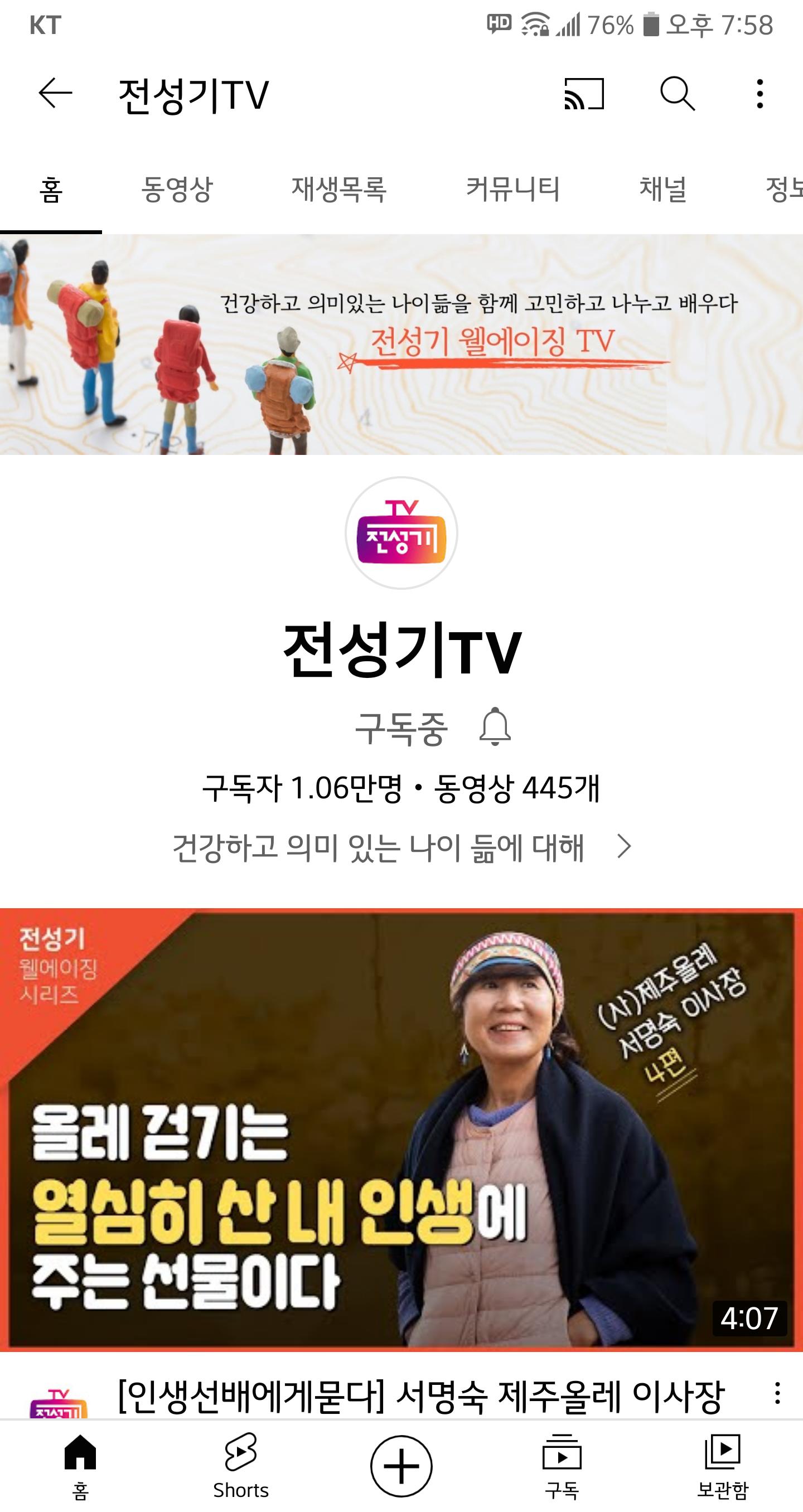Open the 채널 tab
The height and width of the screenshot is (1512, 803).
tap(662, 190)
